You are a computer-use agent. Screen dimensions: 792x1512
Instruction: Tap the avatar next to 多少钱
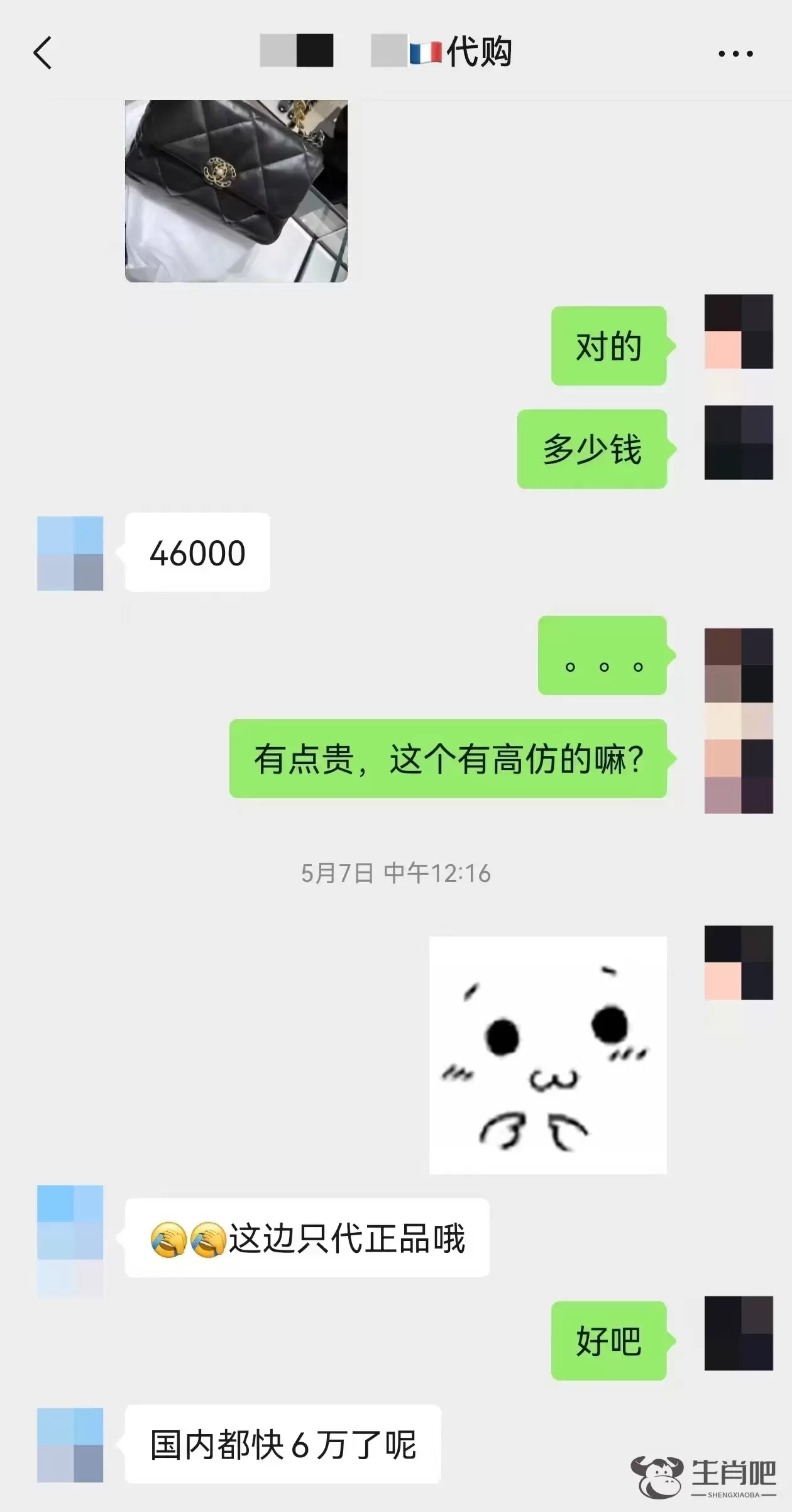click(x=738, y=443)
